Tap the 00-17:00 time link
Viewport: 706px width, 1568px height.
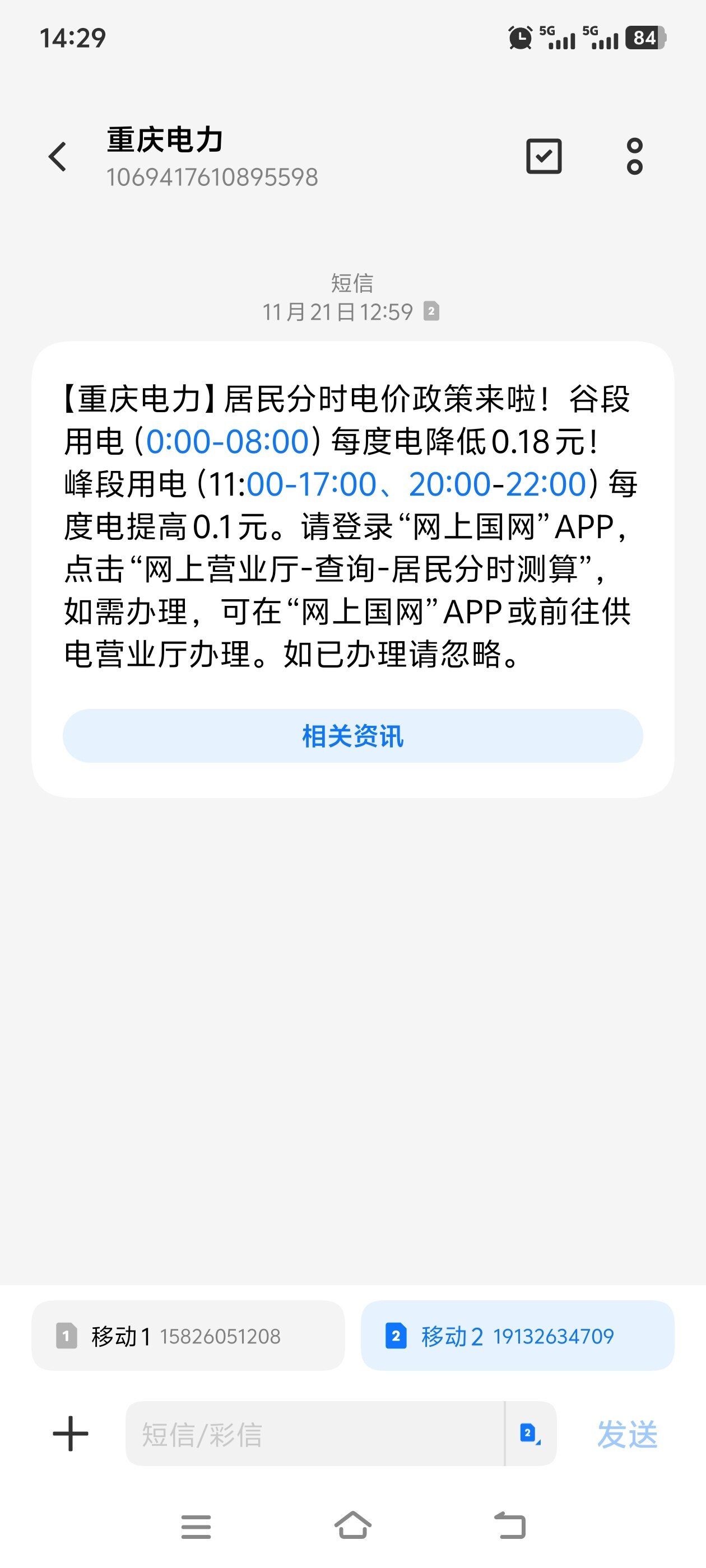(310, 484)
